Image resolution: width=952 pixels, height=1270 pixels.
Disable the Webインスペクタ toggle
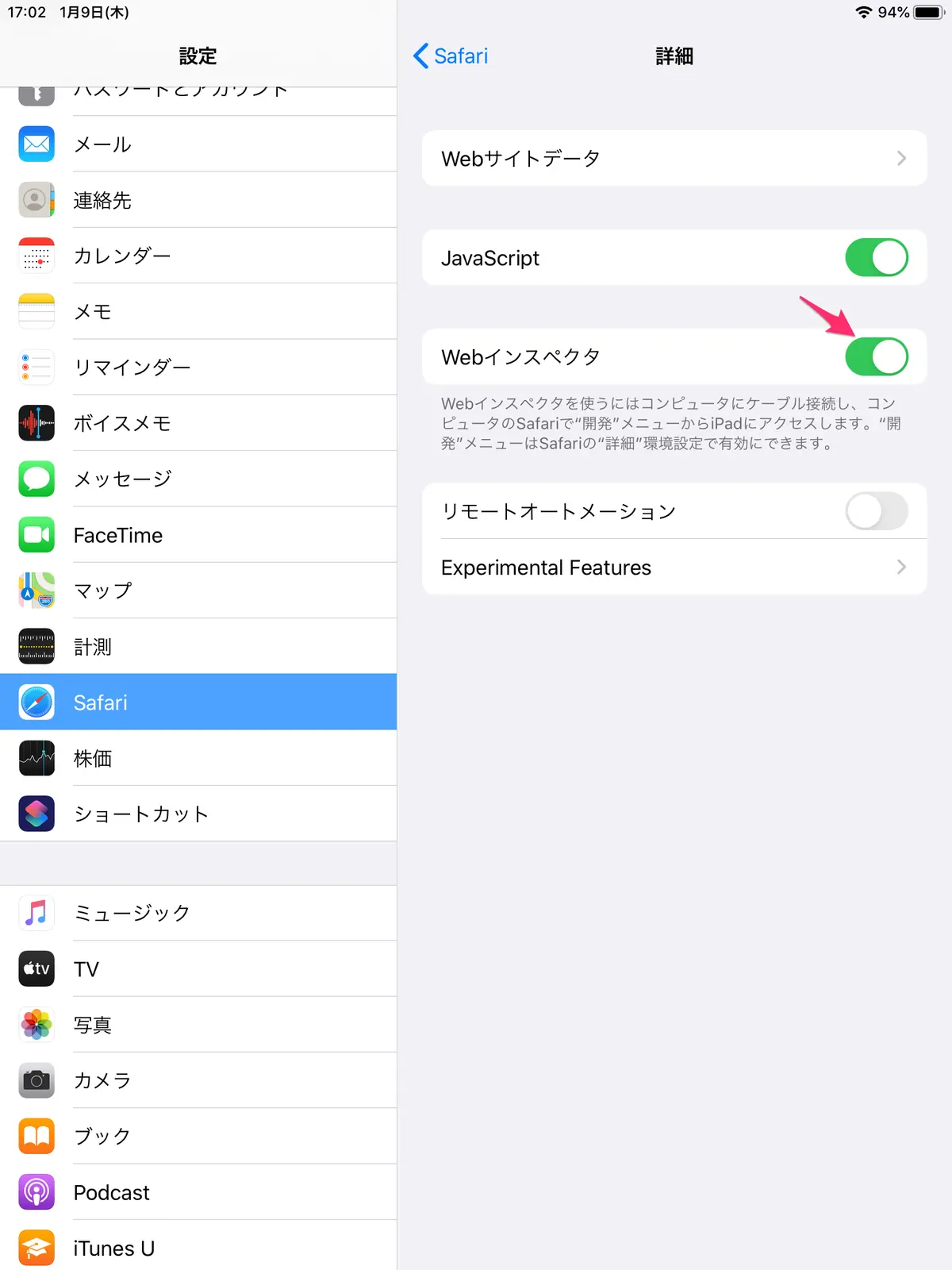[877, 356]
